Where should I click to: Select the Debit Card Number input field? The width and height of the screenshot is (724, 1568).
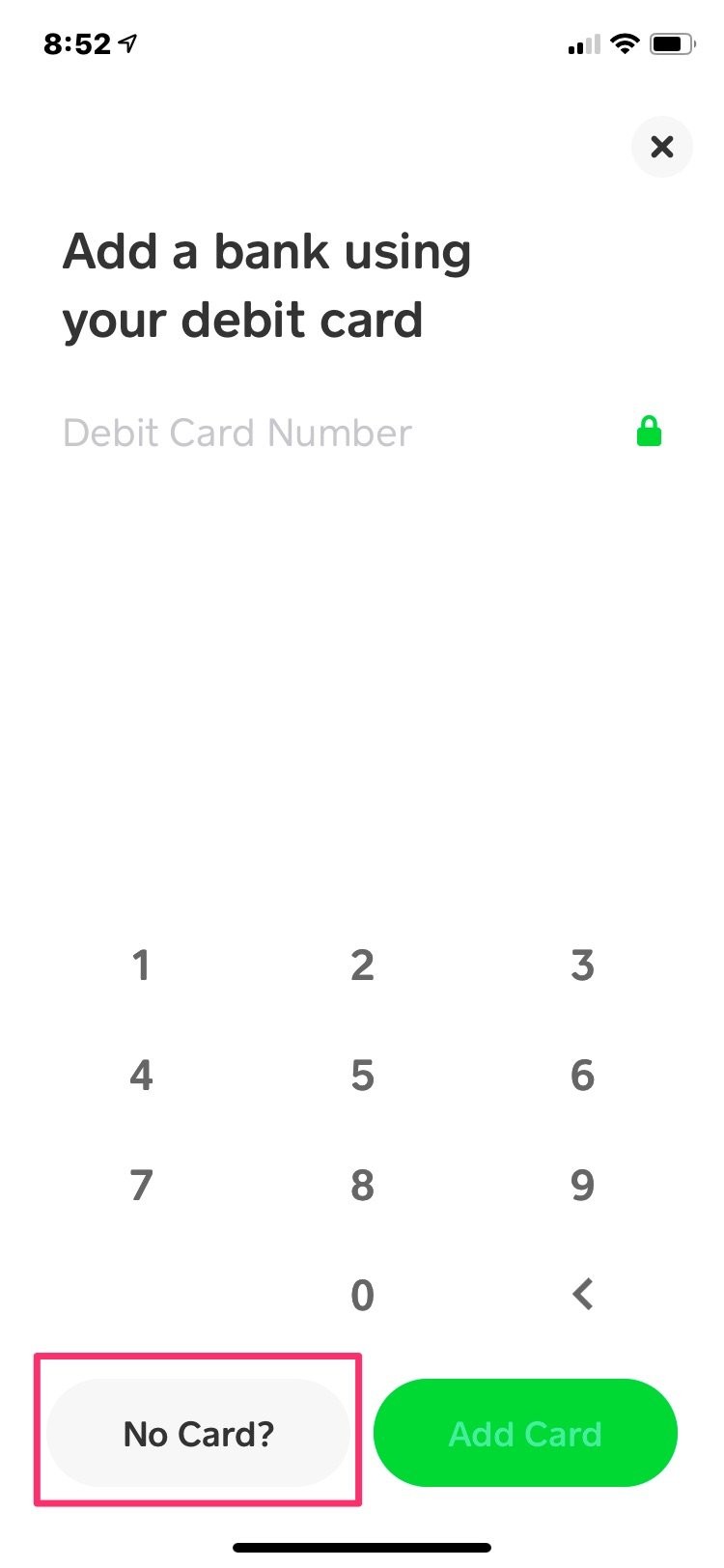click(237, 433)
